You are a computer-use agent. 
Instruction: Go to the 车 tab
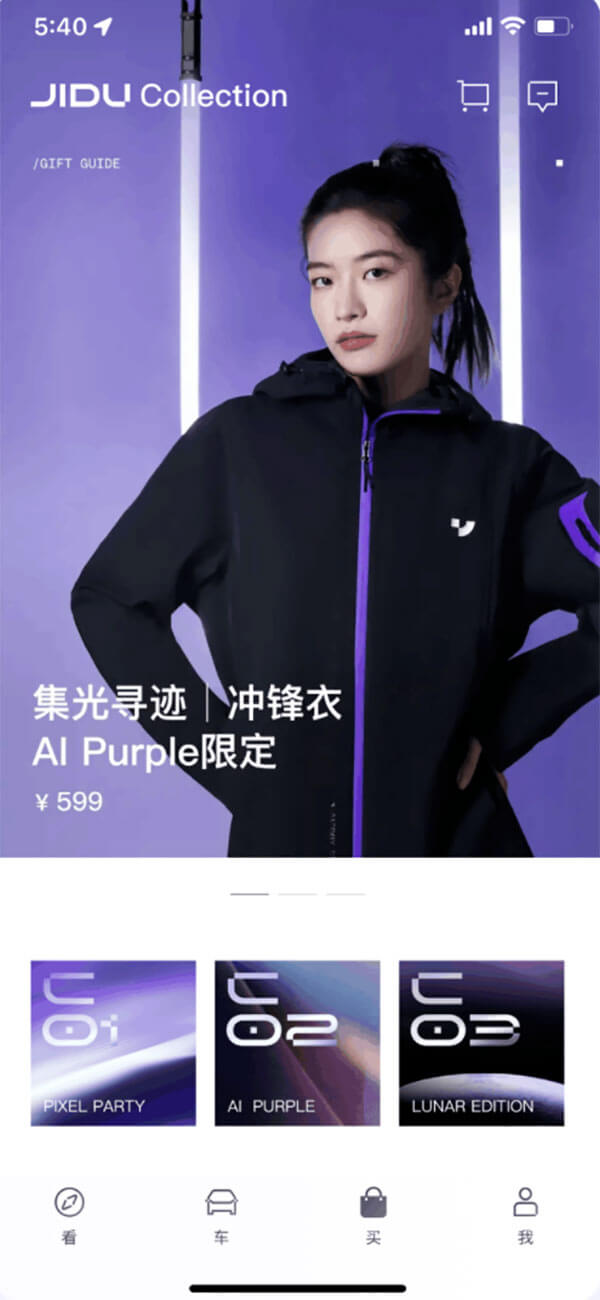click(x=221, y=1214)
